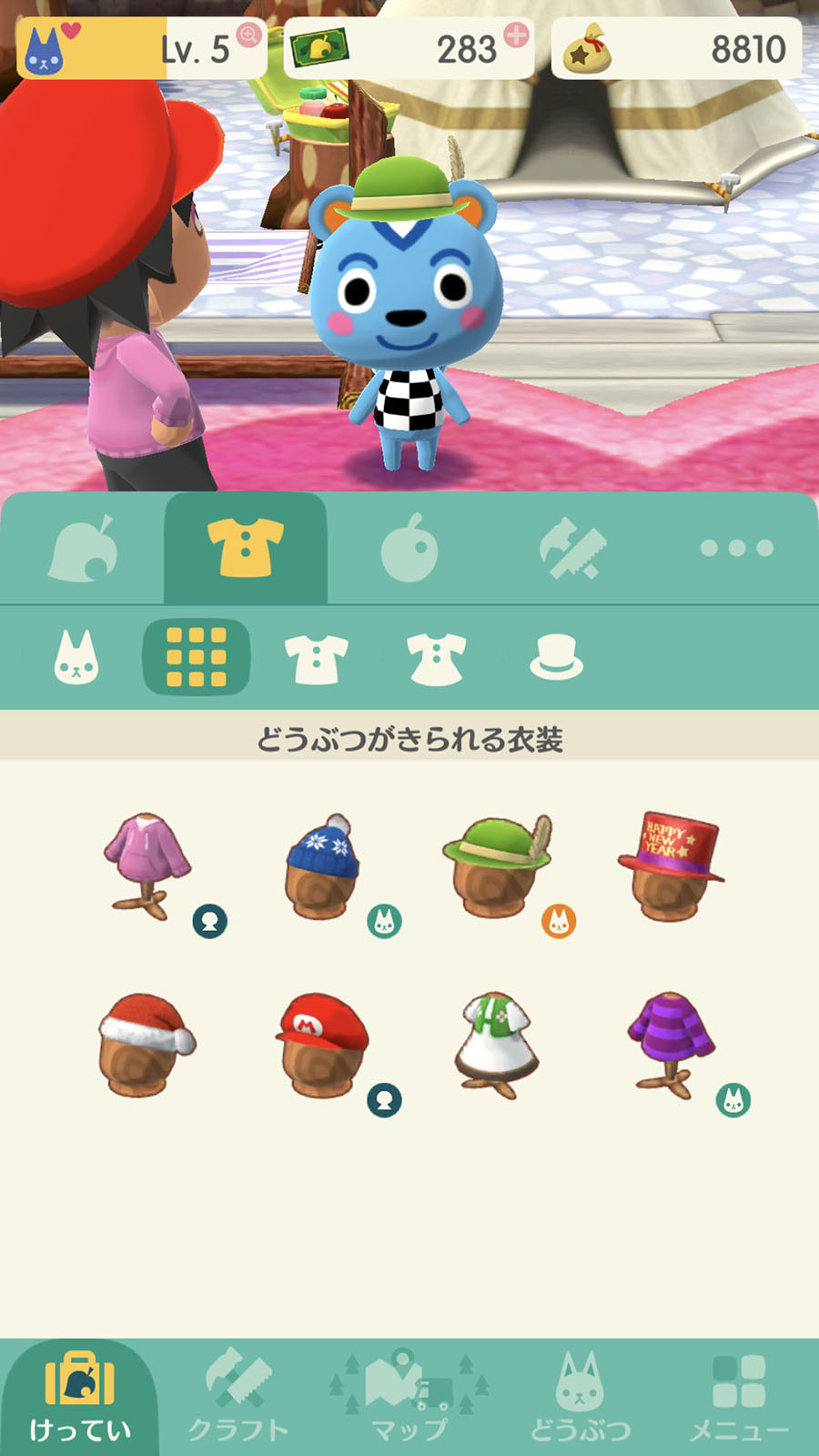Image resolution: width=819 pixels, height=1456 pixels.
Task: Filter clothing by hats
Action: coord(556,657)
